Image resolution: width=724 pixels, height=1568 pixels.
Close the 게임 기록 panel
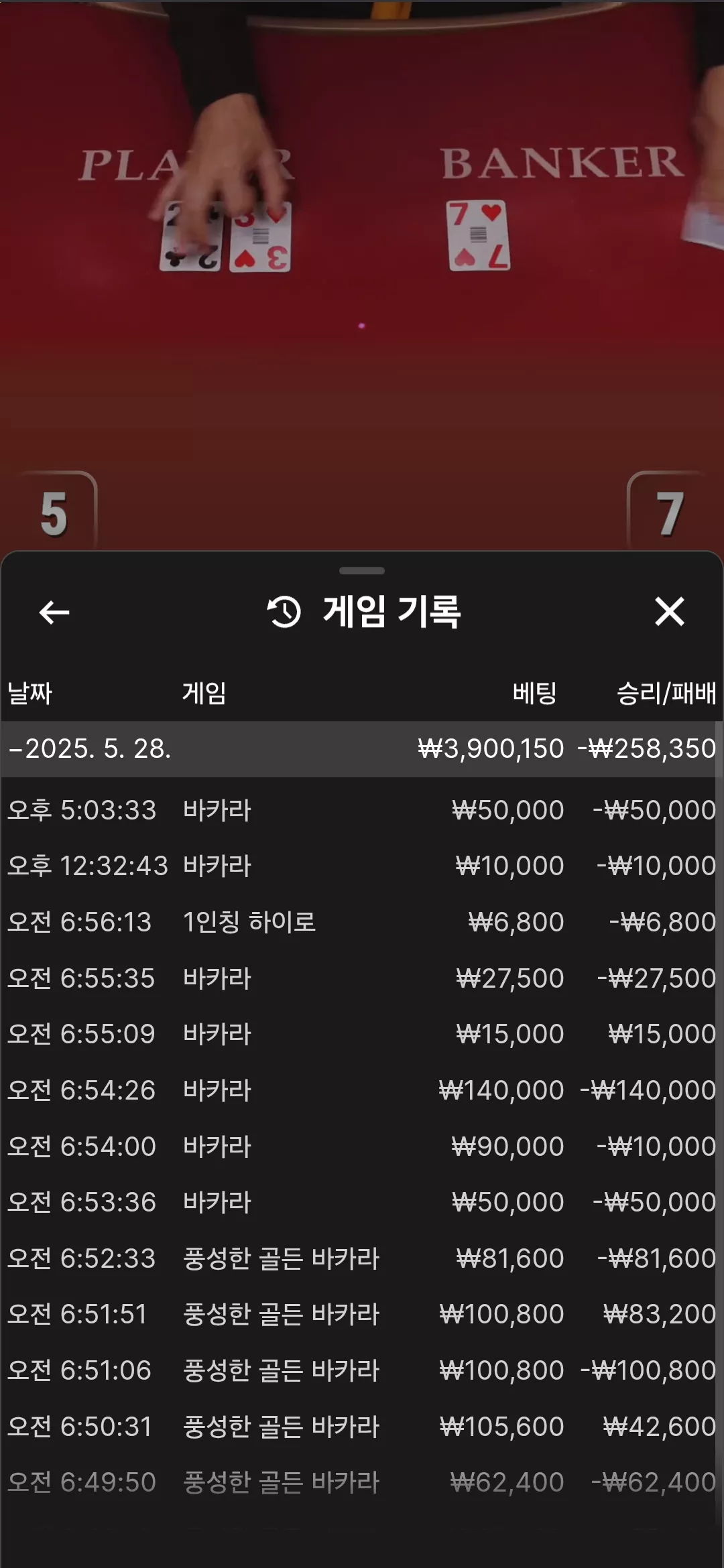669,611
